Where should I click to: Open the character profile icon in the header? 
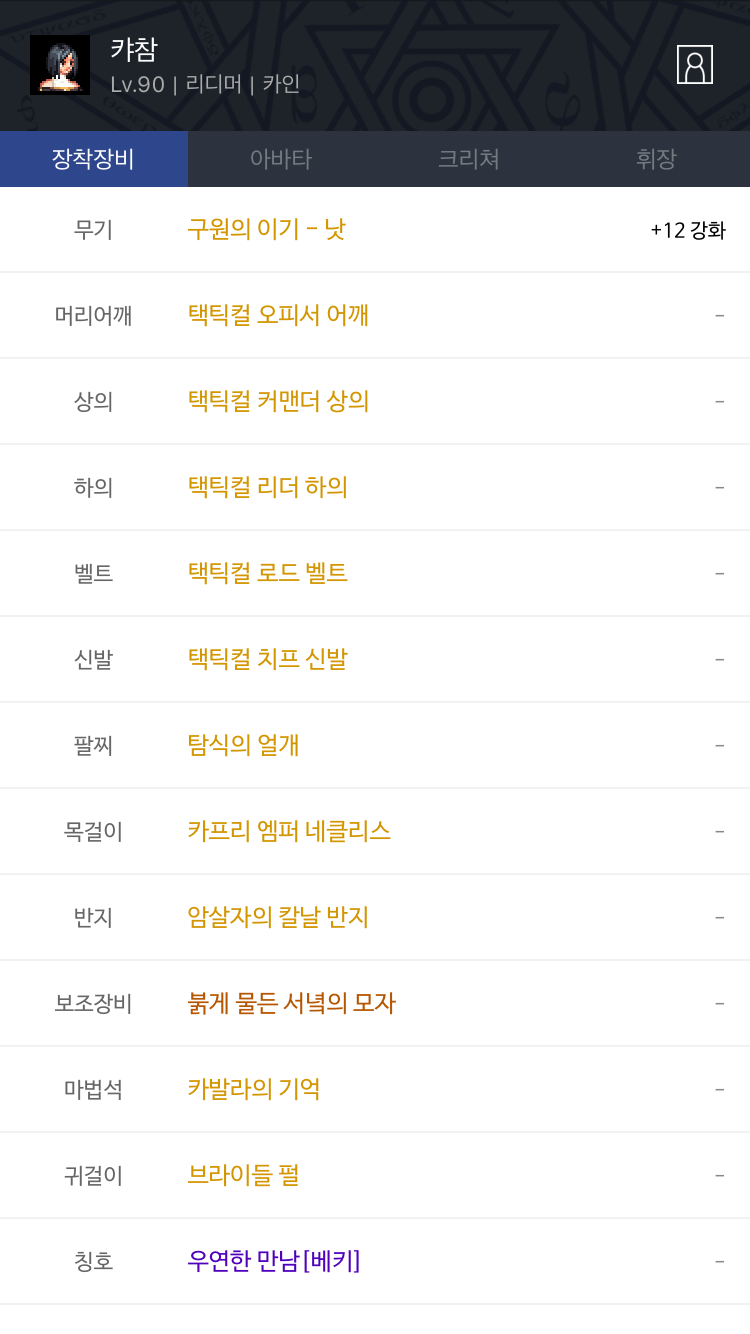(x=694, y=65)
